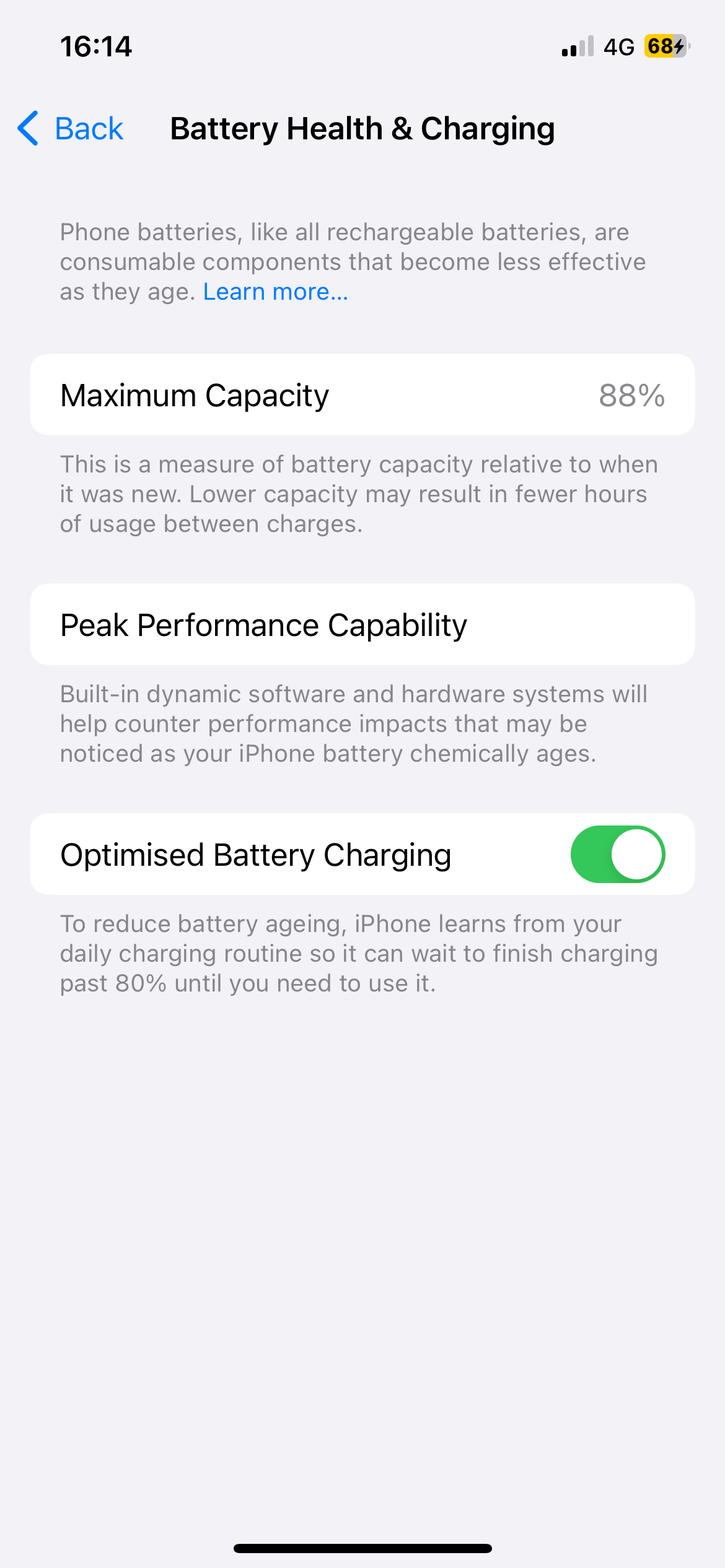Turn off Optimised Battery Charging
The height and width of the screenshot is (1568, 725).
[617, 854]
